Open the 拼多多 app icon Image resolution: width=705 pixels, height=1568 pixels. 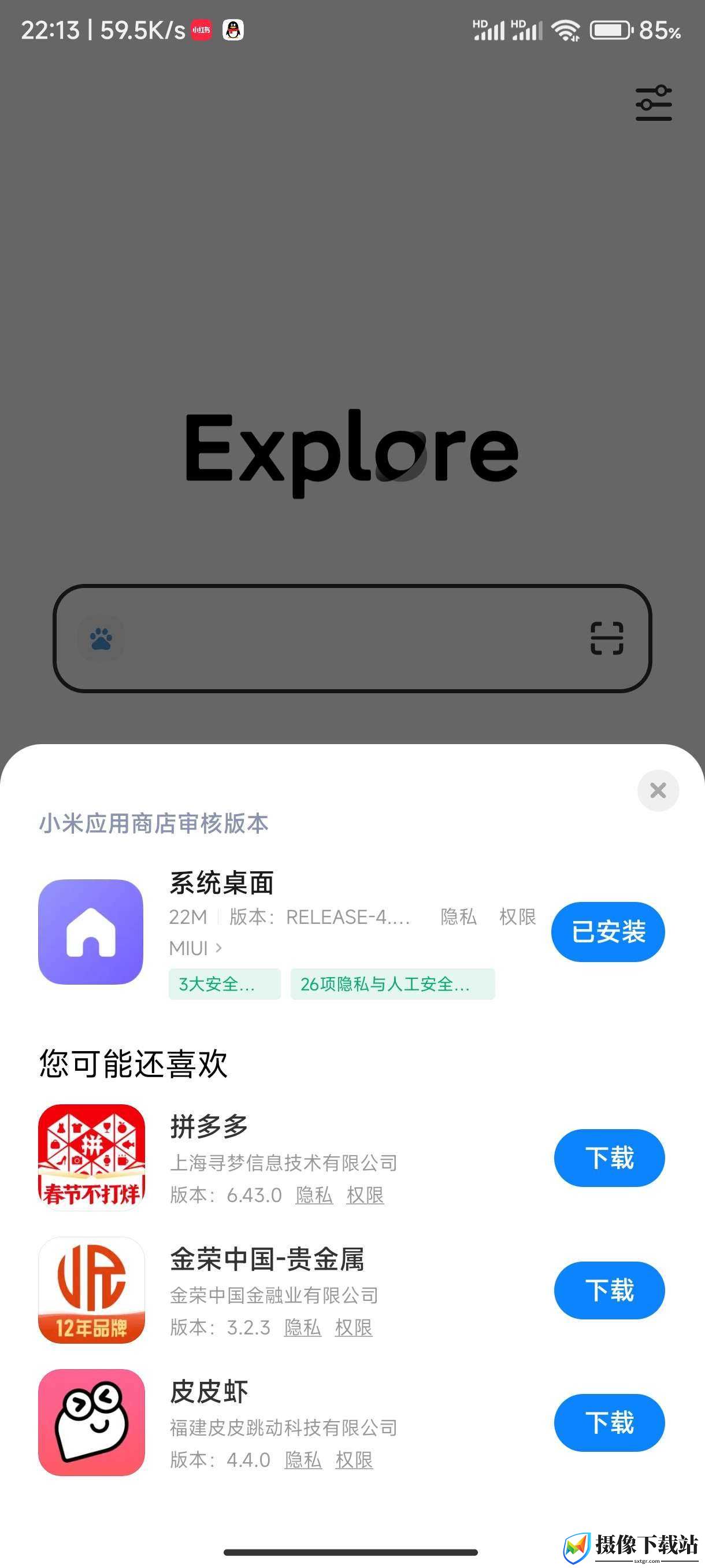click(91, 1157)
